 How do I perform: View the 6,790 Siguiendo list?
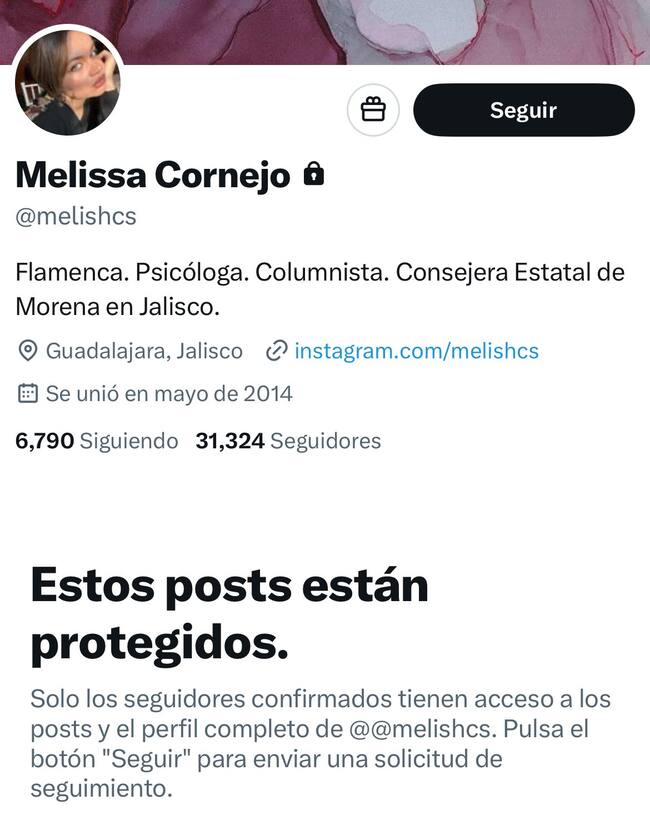pyautogui.click(x=97, y=441)
